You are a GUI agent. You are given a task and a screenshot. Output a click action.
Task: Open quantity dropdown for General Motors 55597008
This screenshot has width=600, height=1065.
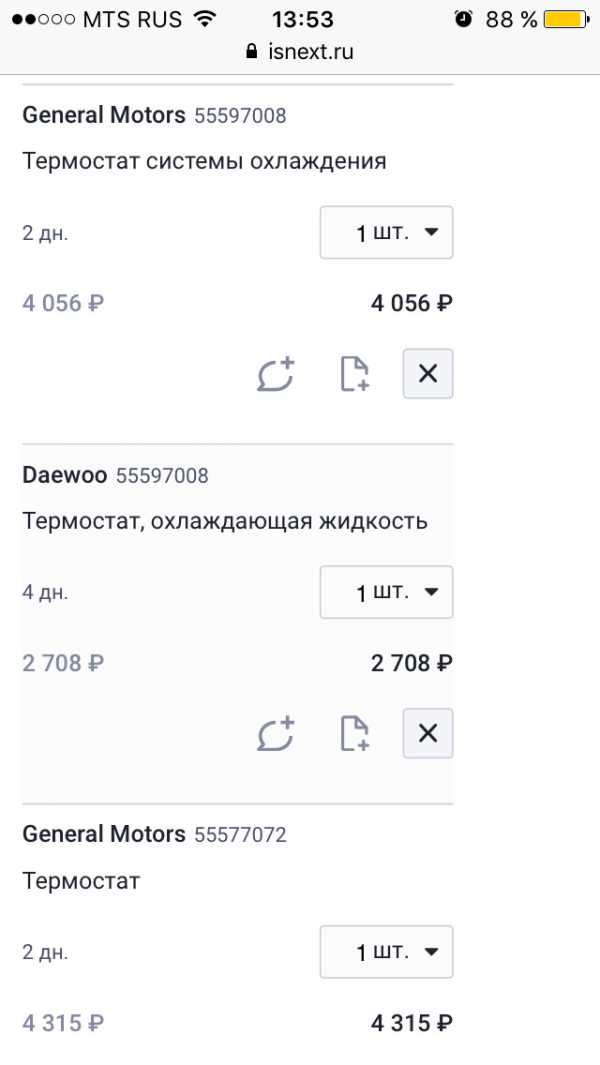point(386,233)
